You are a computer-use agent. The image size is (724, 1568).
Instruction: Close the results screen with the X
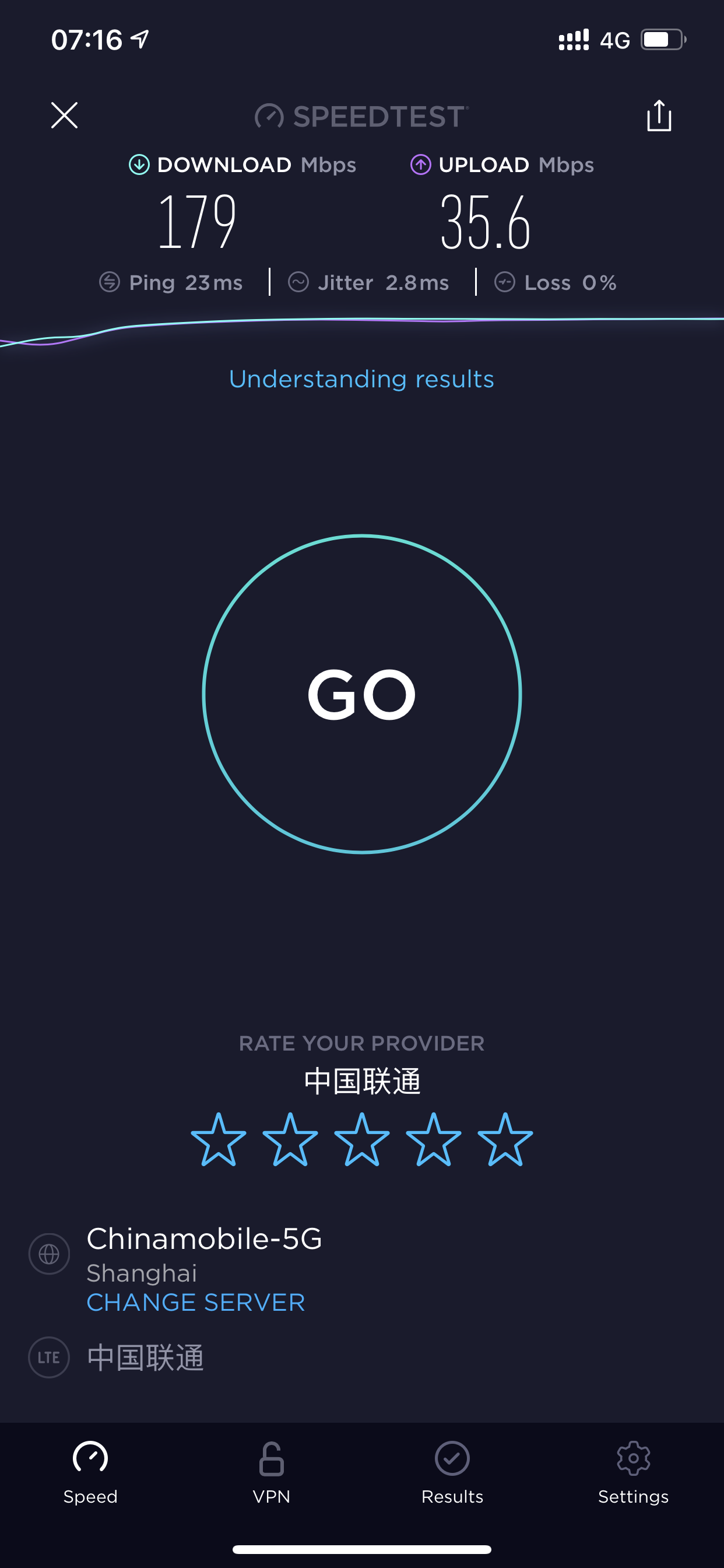[65, 116]
